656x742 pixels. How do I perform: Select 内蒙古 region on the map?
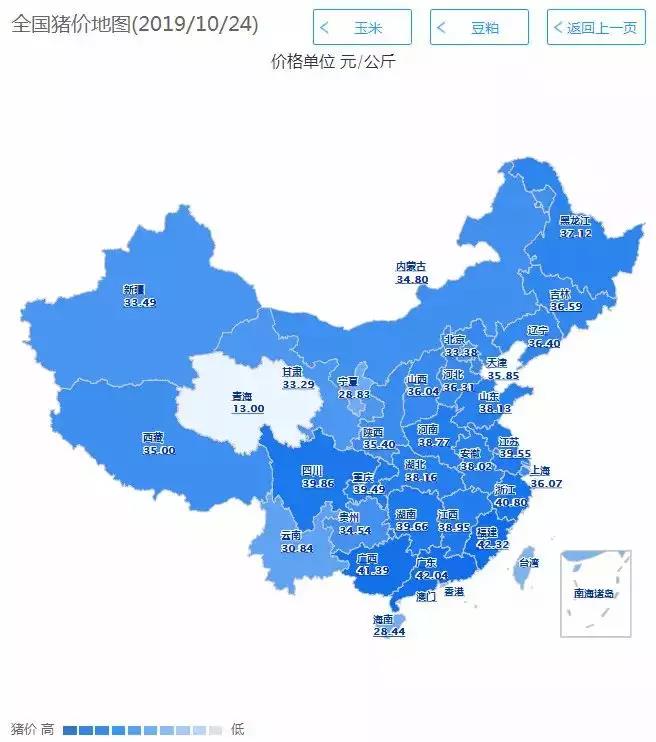[412, 273]
